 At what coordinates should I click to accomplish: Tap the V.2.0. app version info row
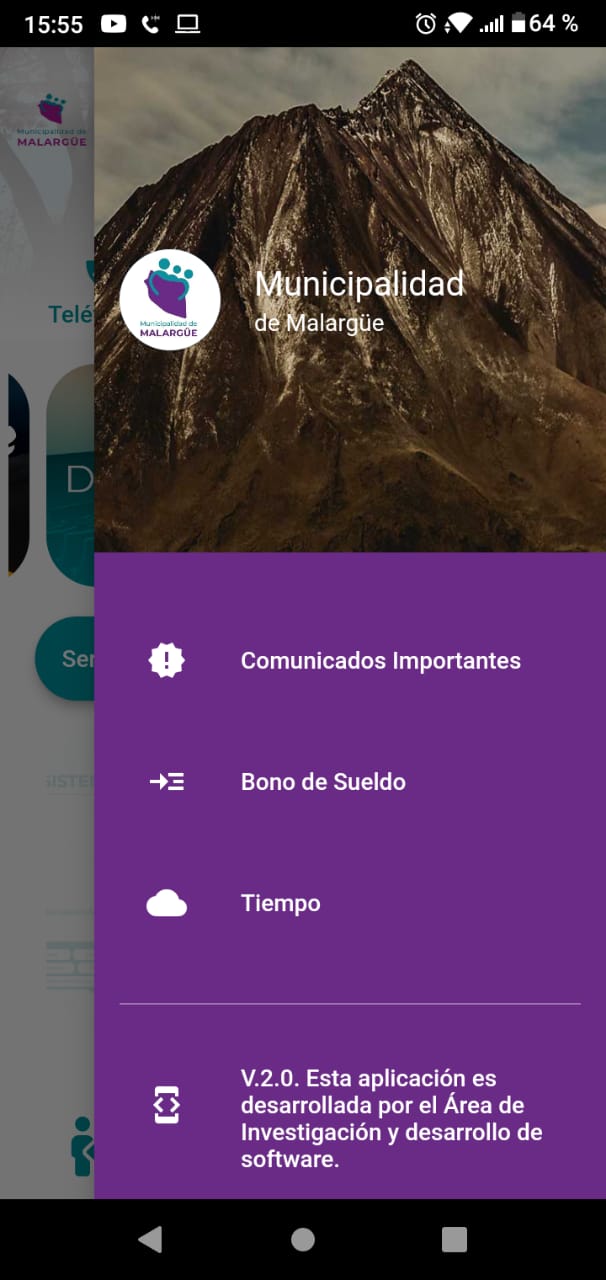(390, 1119)
